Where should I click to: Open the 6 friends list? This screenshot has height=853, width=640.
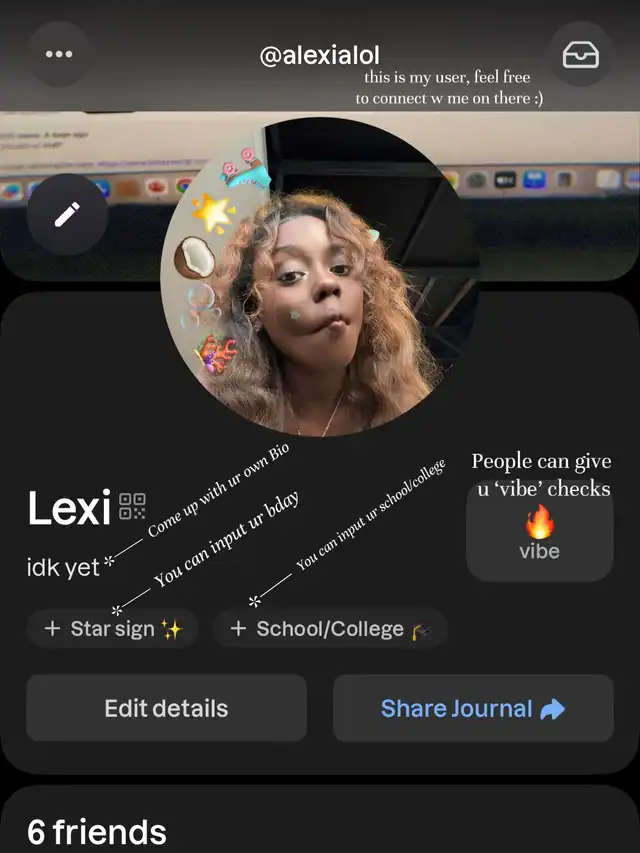(x=97, y=832)
